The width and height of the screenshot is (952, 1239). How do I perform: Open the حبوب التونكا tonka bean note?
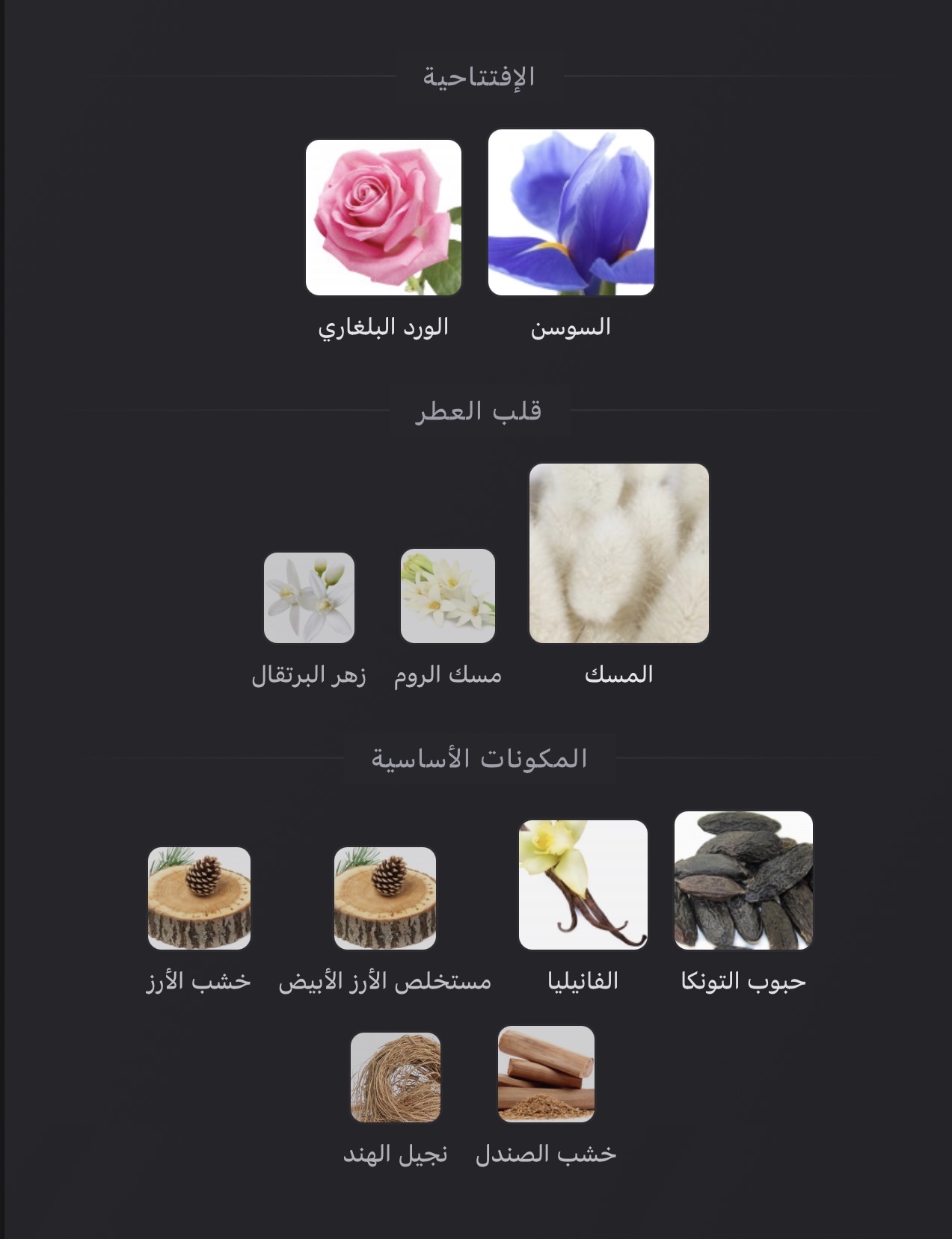pyautogui.click(x=743, y=880)
